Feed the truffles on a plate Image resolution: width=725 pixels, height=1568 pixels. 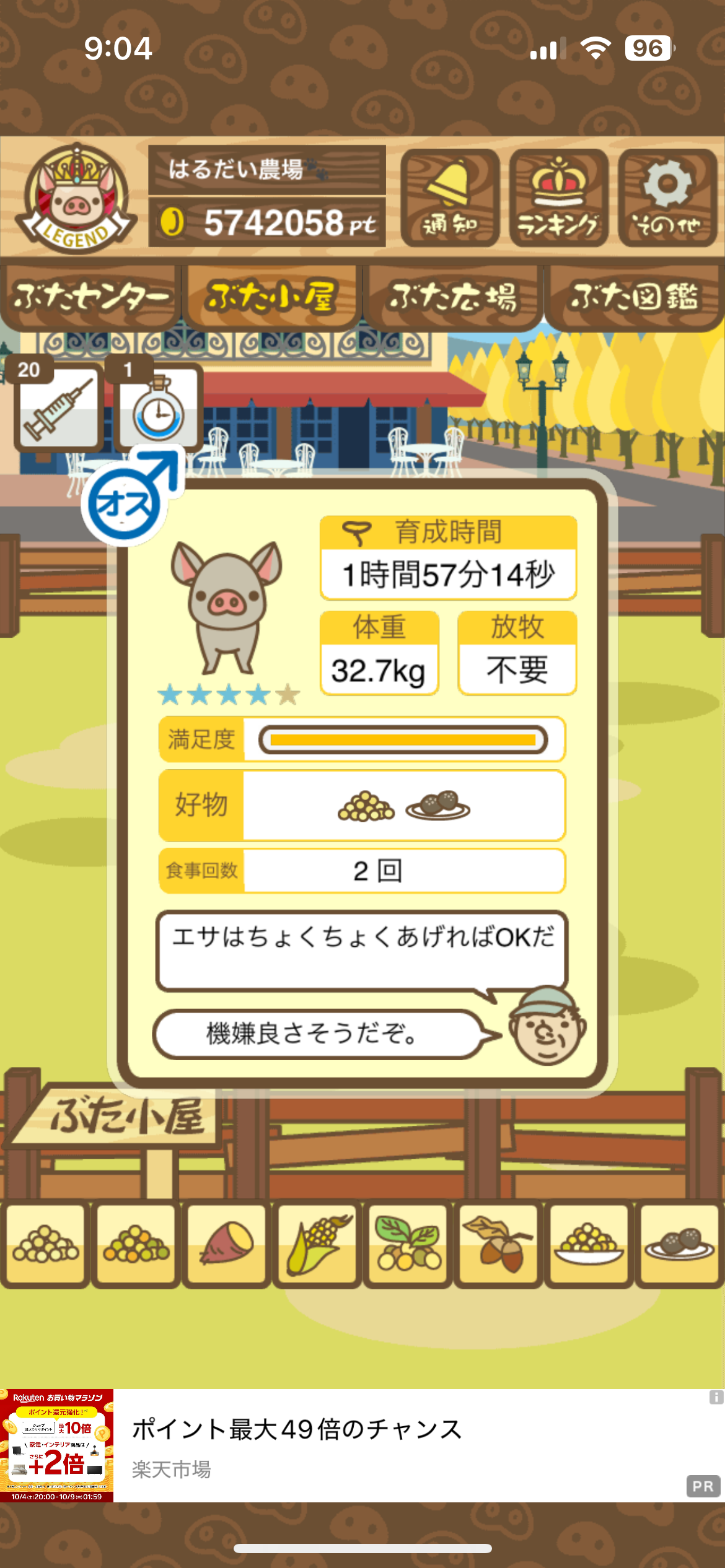coord(679,1244)
